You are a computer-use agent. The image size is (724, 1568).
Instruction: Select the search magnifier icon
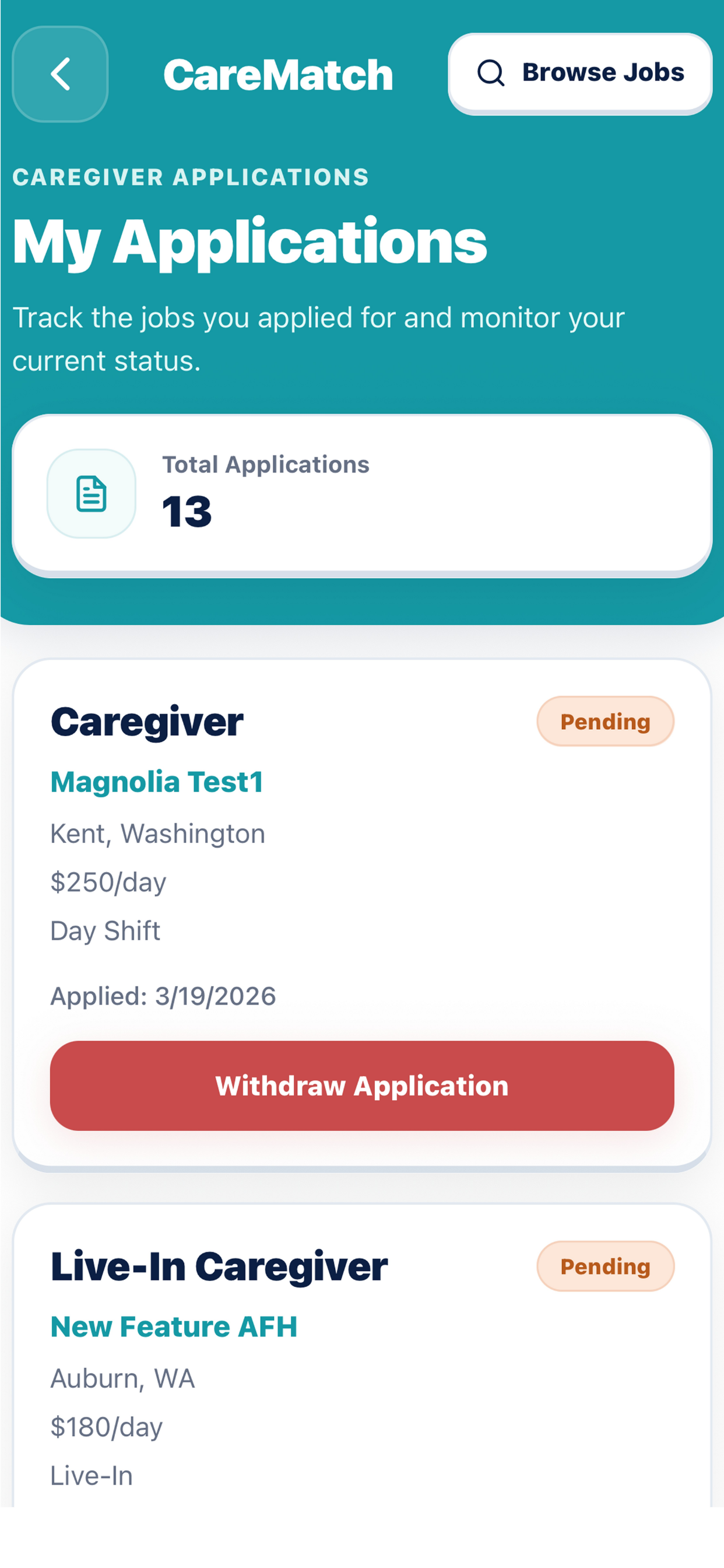click(491, 72)
